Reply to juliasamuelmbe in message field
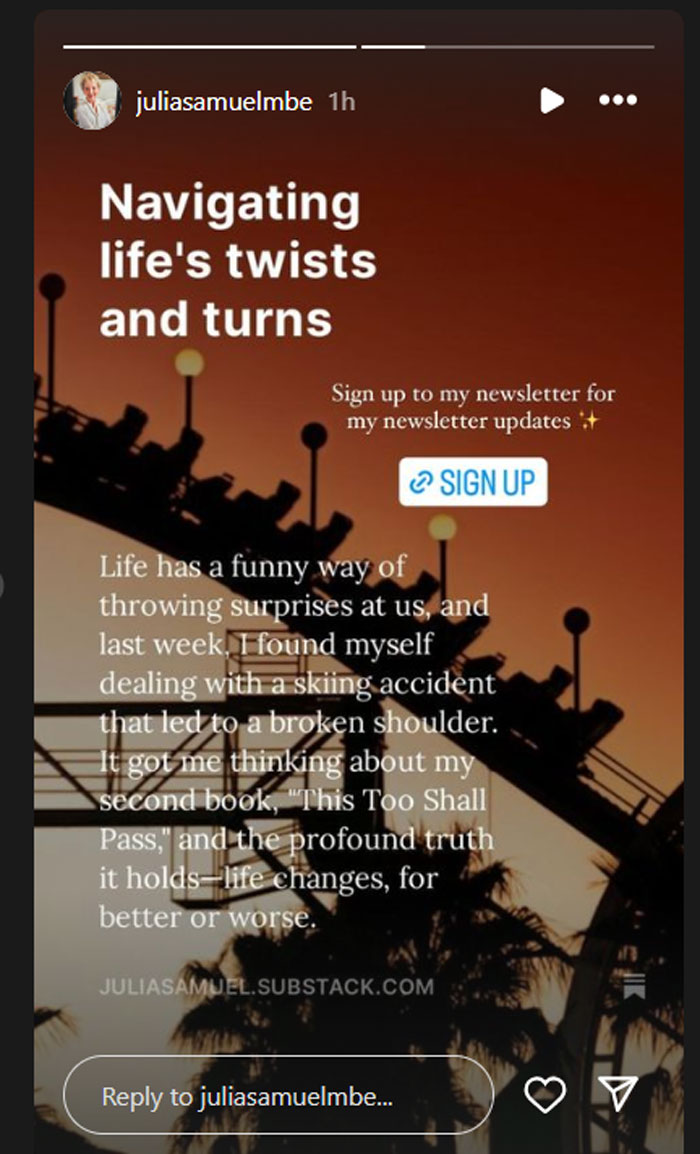 (278, 1095)
